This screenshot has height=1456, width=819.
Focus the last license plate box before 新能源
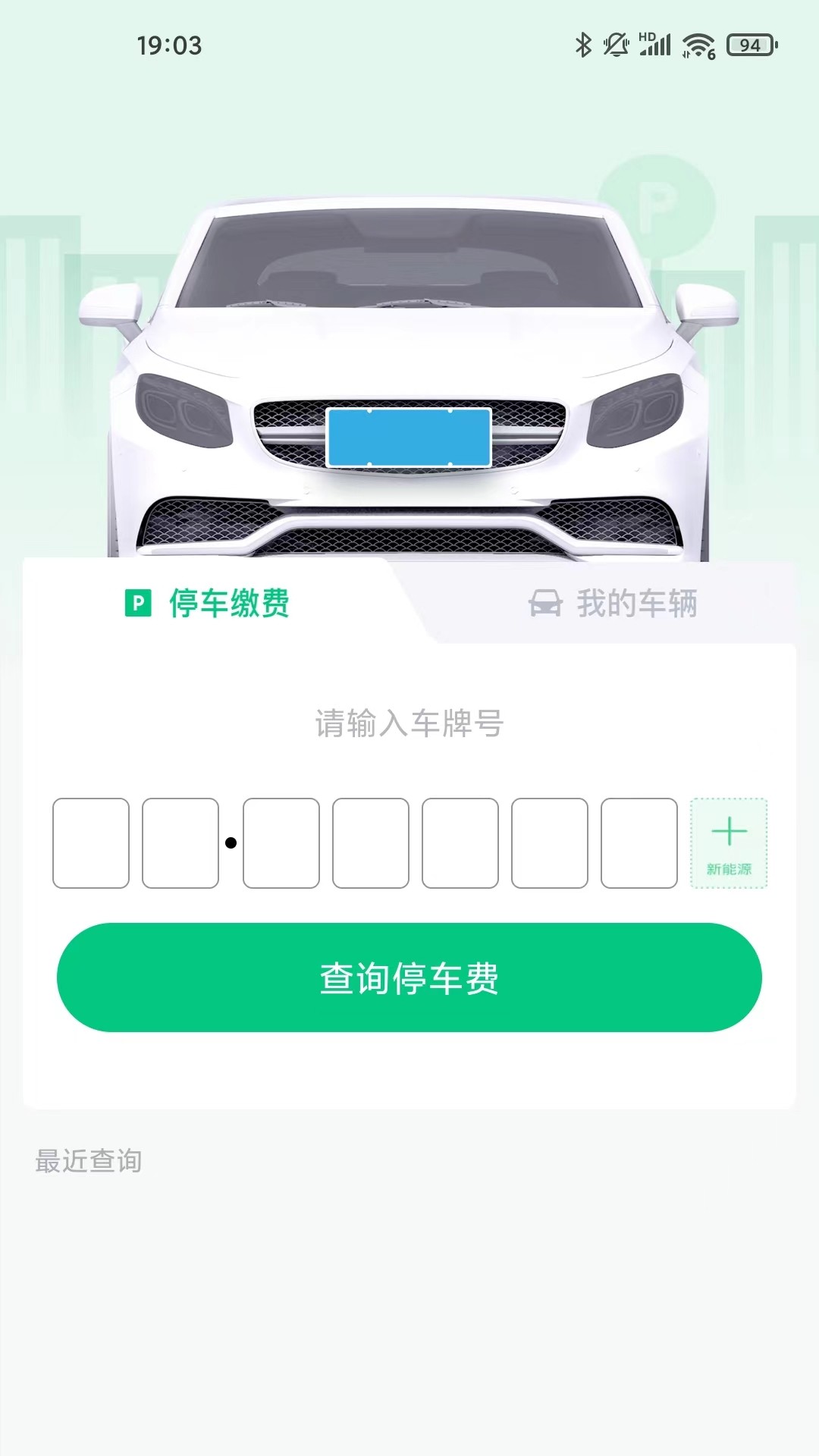[x=639, y=843]
